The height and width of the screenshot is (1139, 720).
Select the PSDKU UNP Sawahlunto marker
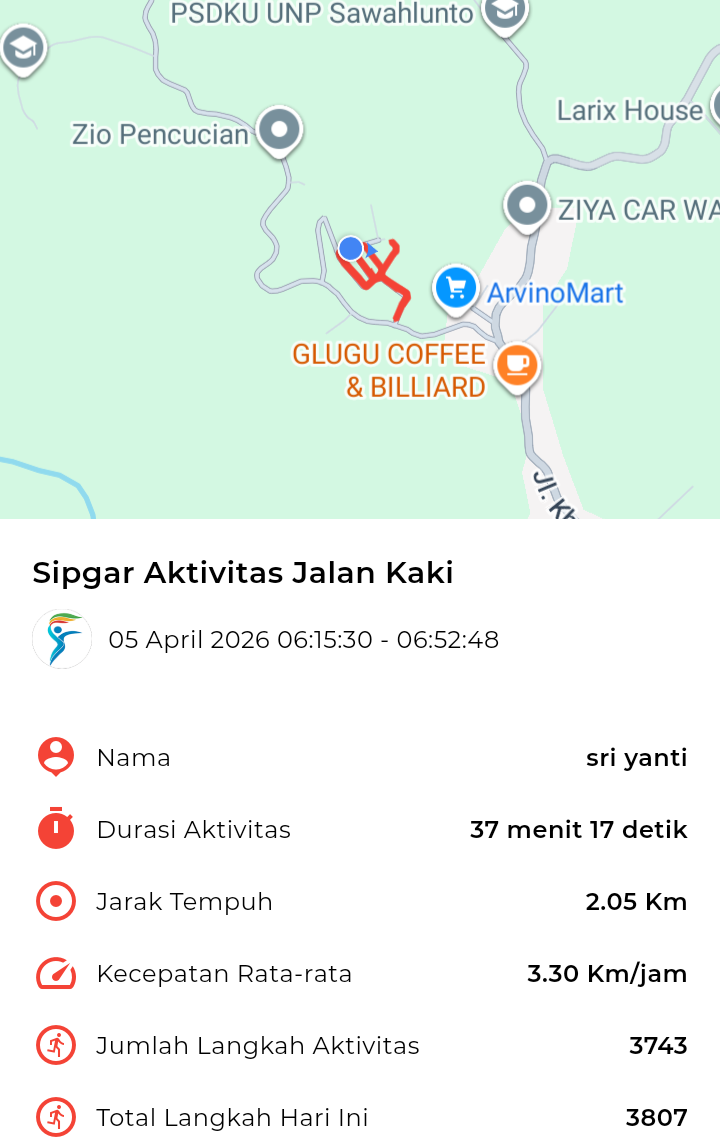505,14
